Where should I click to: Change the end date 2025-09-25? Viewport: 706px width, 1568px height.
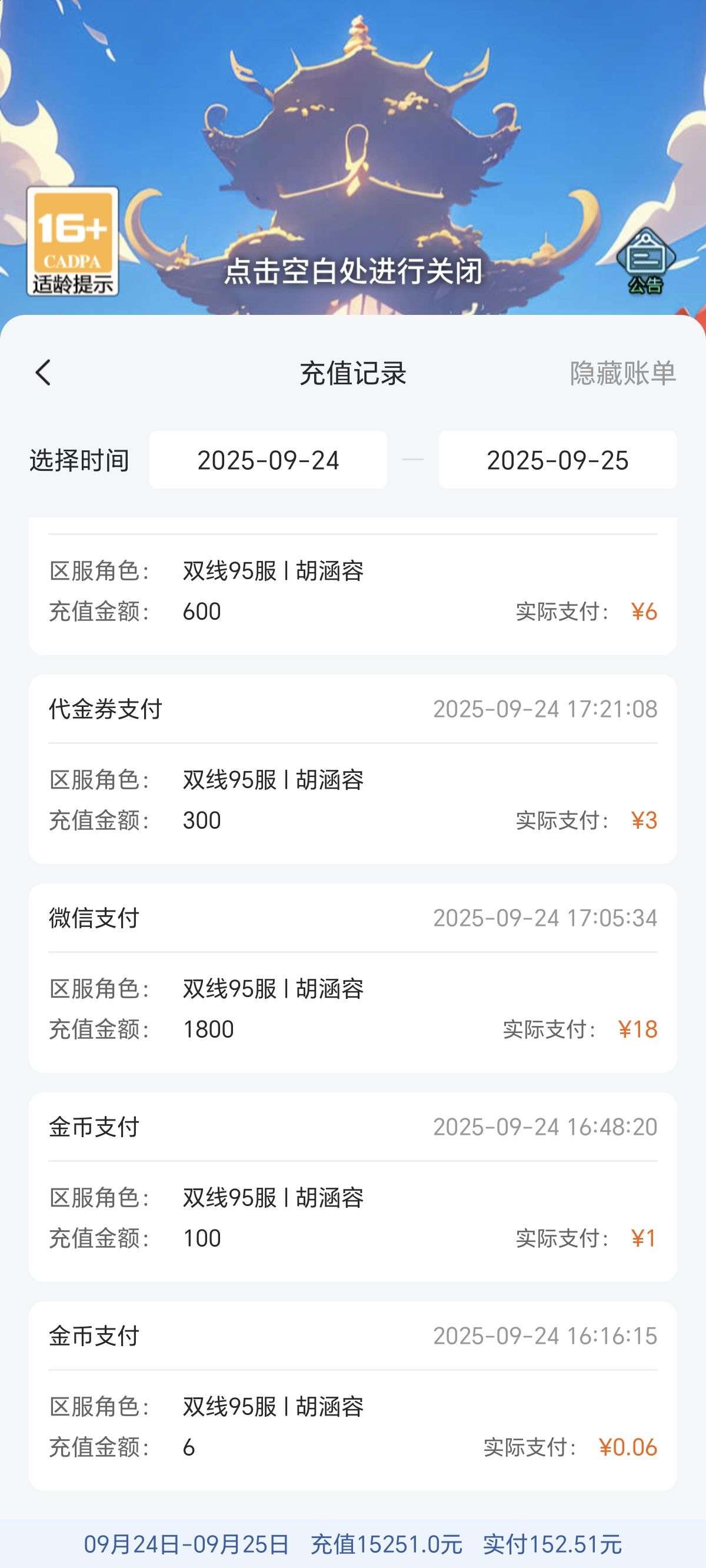[x=557, y=460]
